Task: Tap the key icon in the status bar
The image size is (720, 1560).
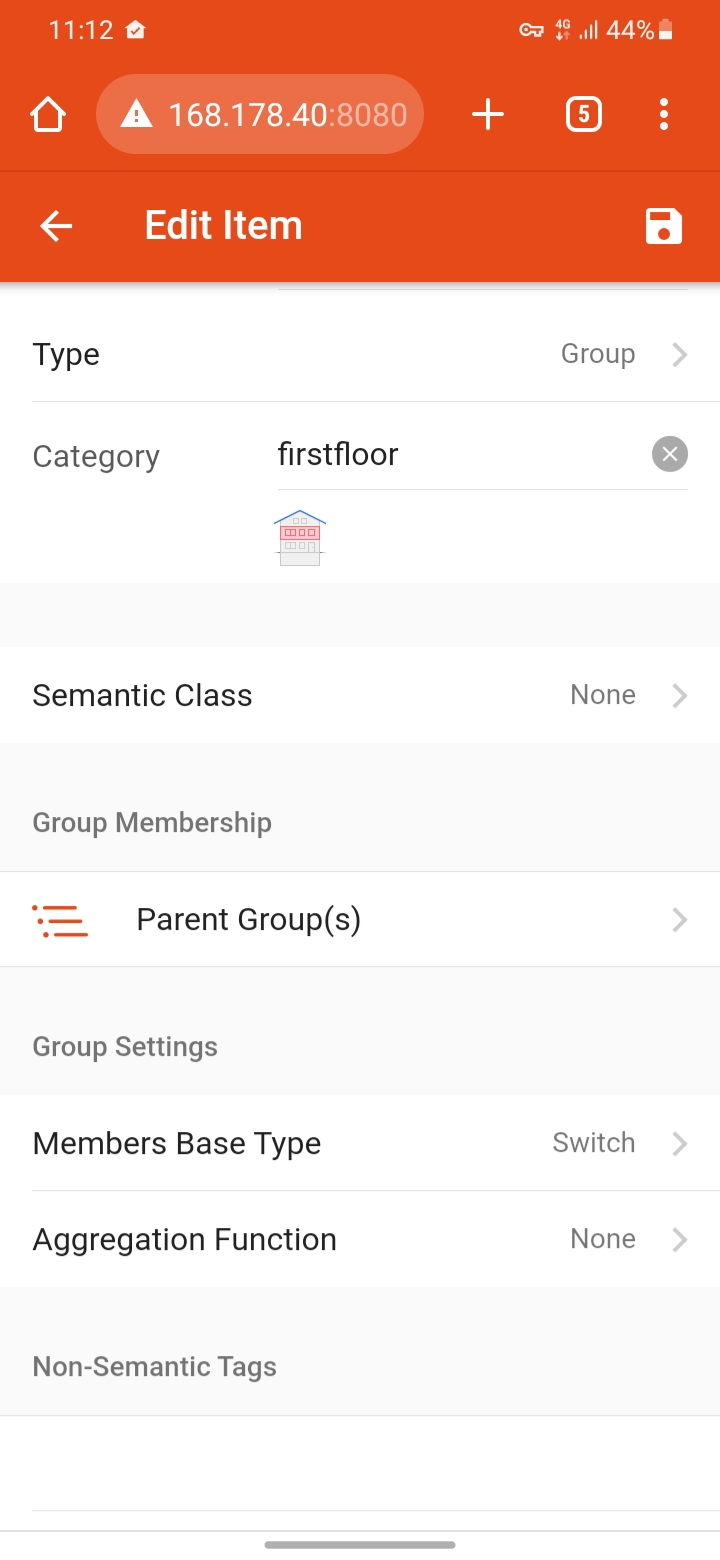Action: click(x=530, y=30)
